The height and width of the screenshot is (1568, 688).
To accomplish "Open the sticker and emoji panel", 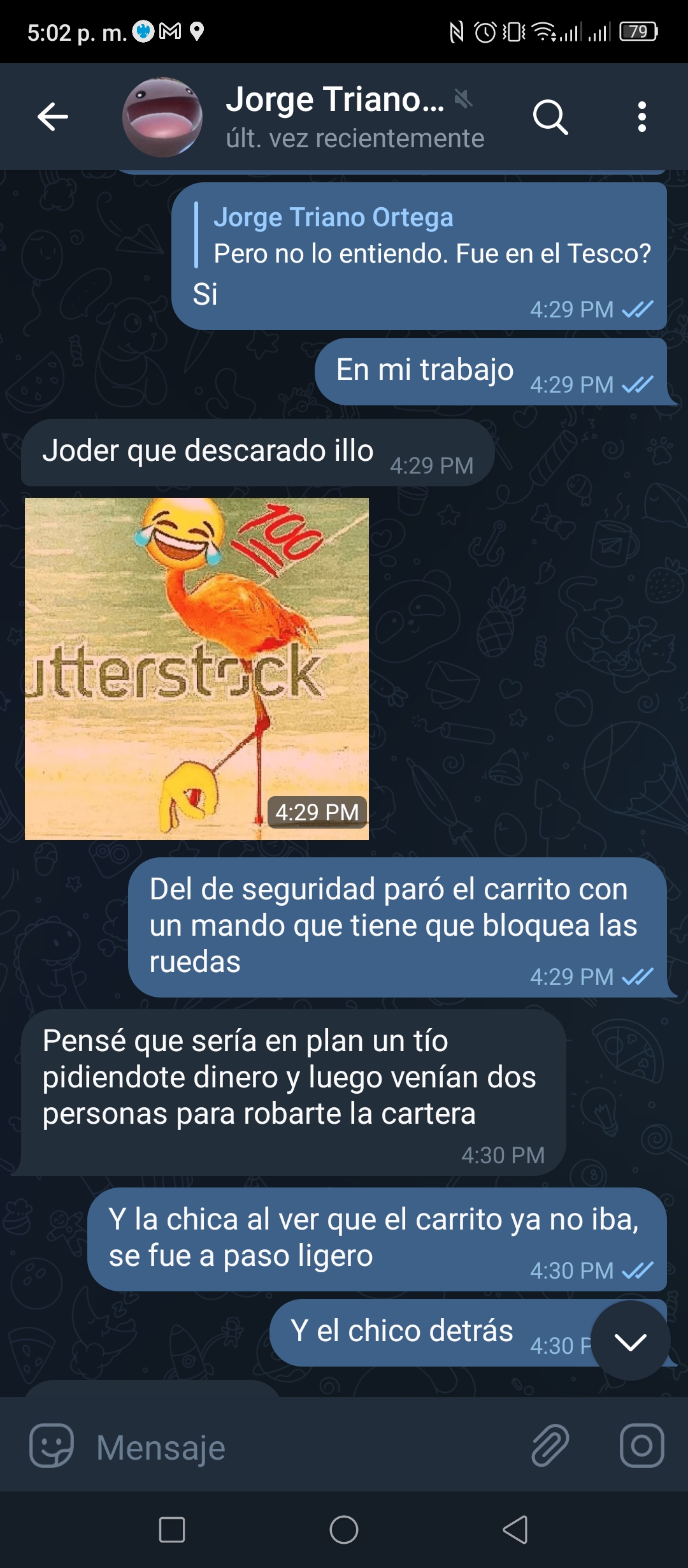I will tap(52, 1446).
